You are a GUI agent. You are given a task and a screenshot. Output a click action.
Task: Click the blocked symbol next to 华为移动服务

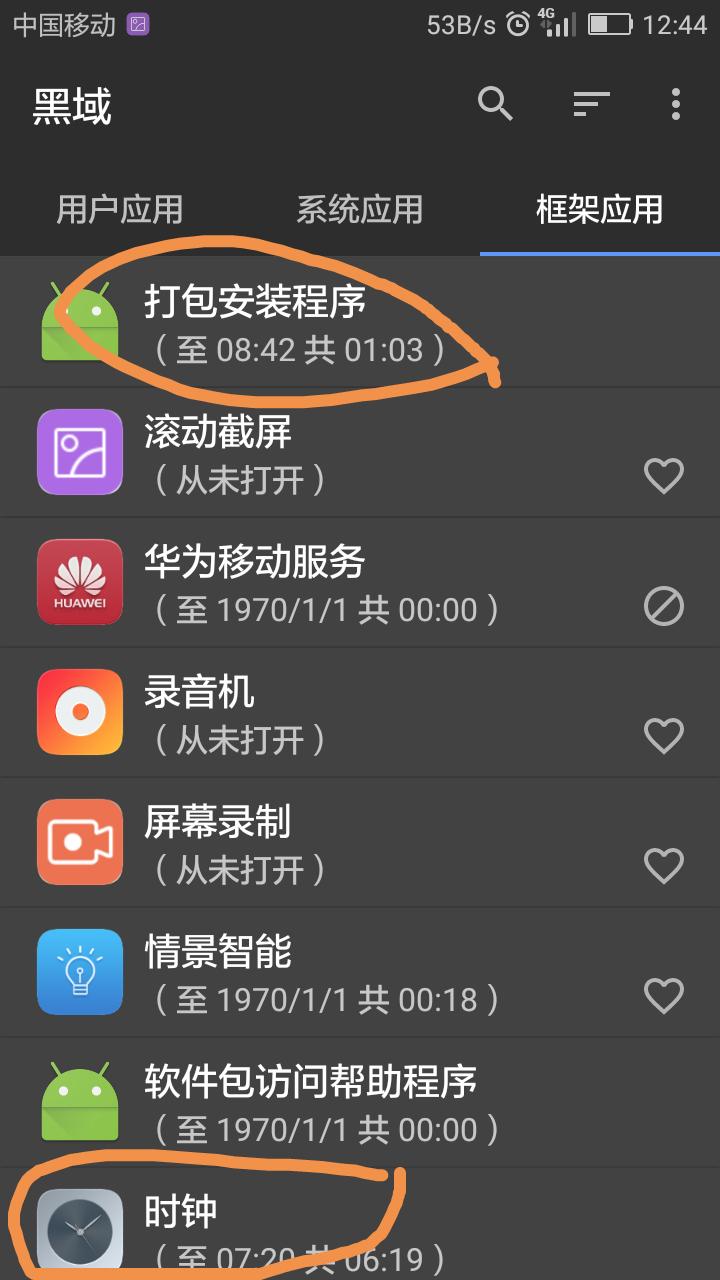(664, 606)
